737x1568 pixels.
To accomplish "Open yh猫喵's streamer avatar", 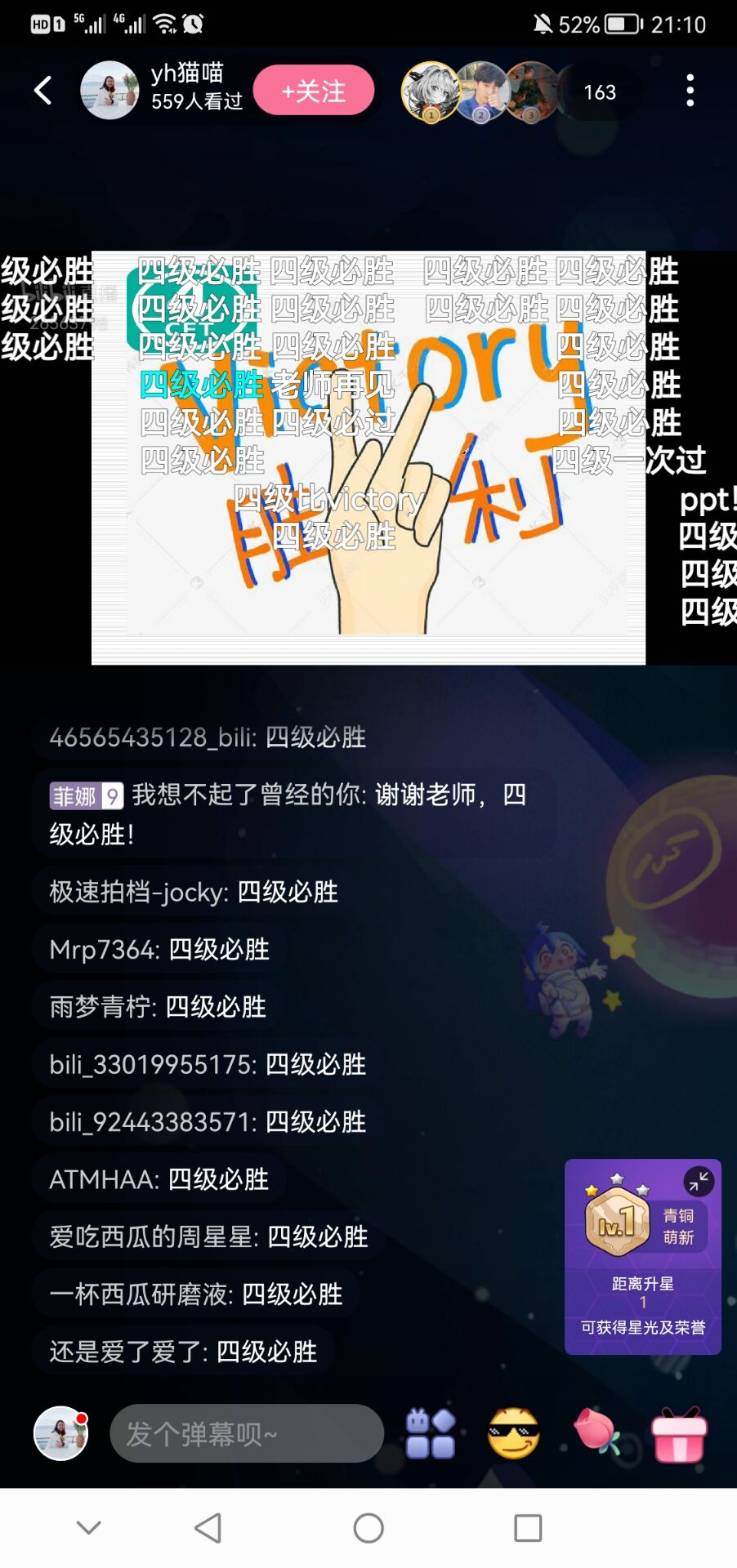I will pyautogui.click(x=109, y=91).
